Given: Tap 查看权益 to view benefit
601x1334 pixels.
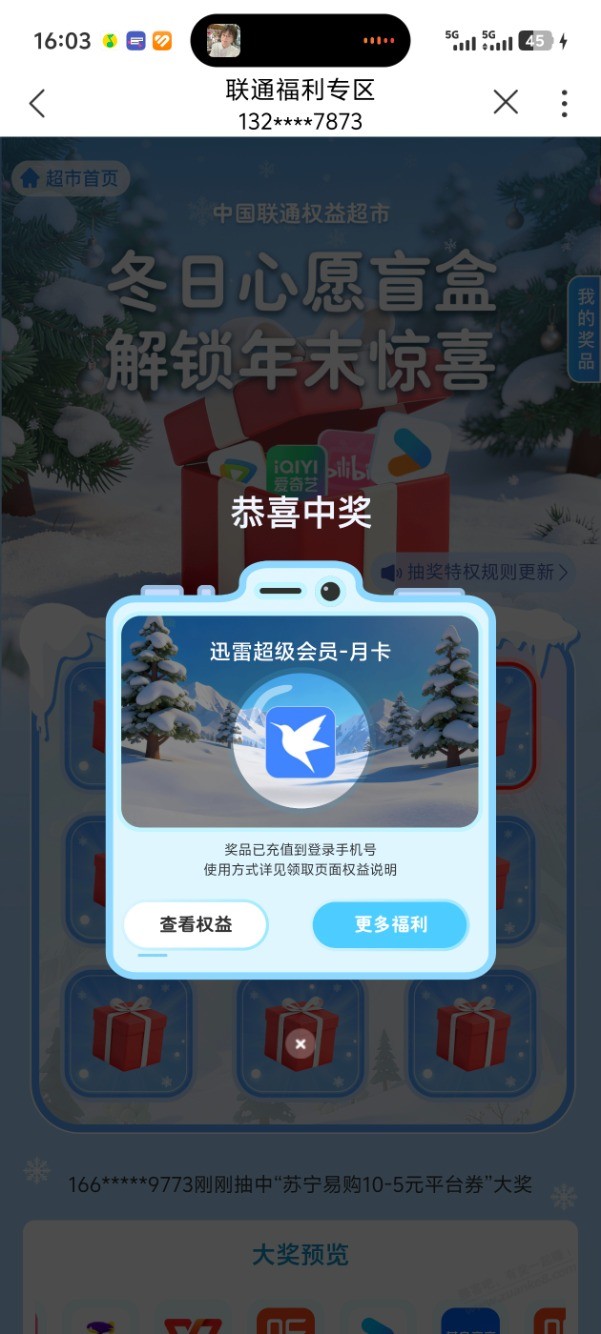Looking at the screenshot, I should click(196, 924).
